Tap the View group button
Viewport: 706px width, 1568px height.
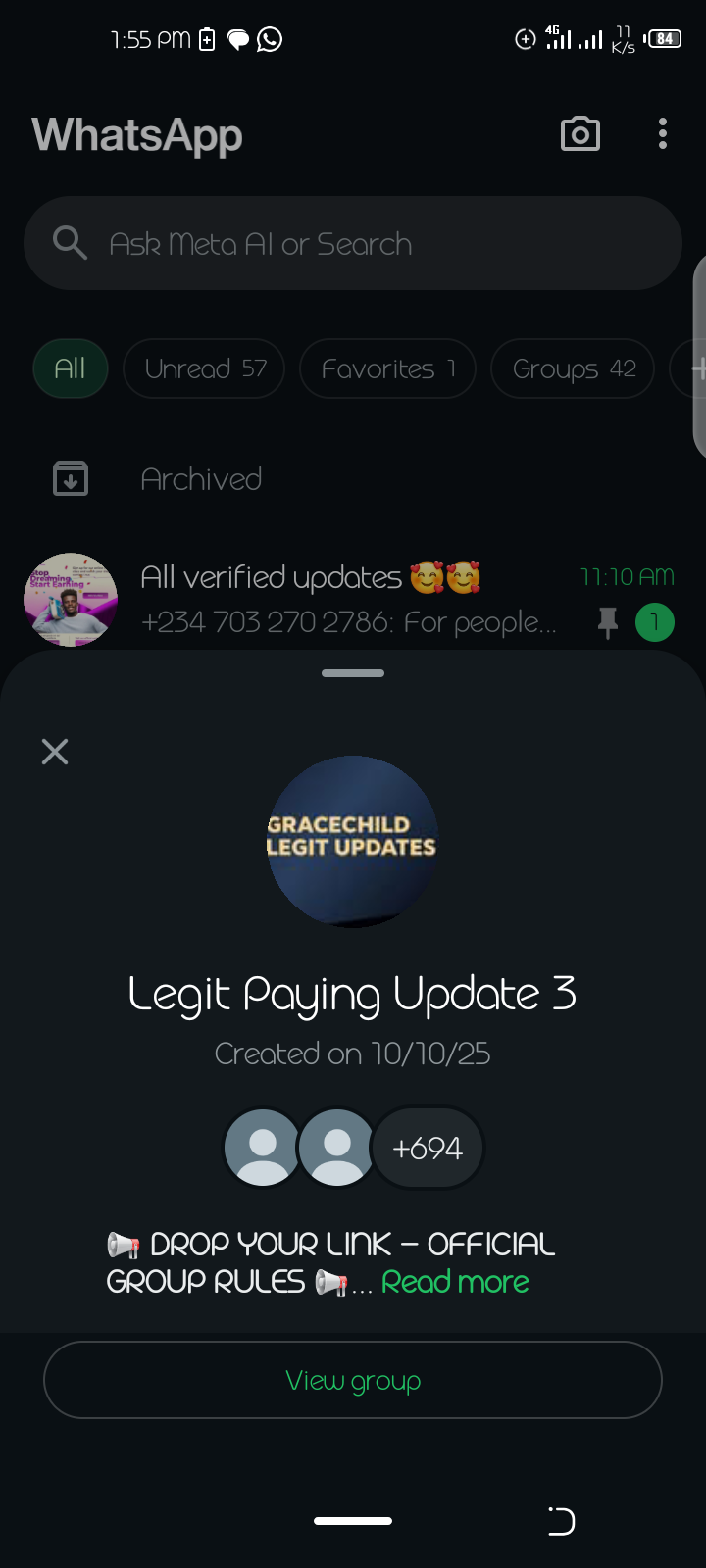point(353,1380)
